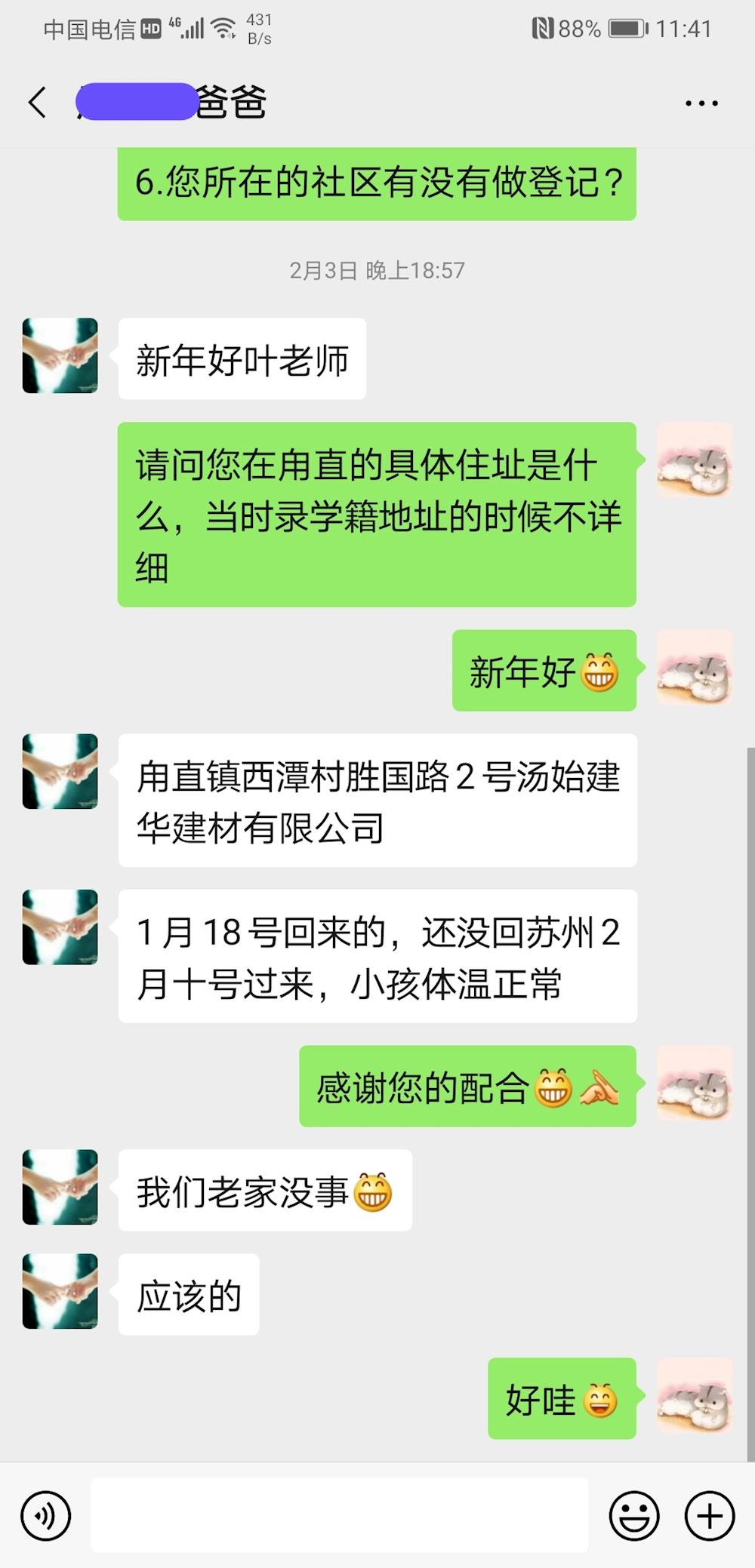Tap the message text input field

click(340, 1515)
